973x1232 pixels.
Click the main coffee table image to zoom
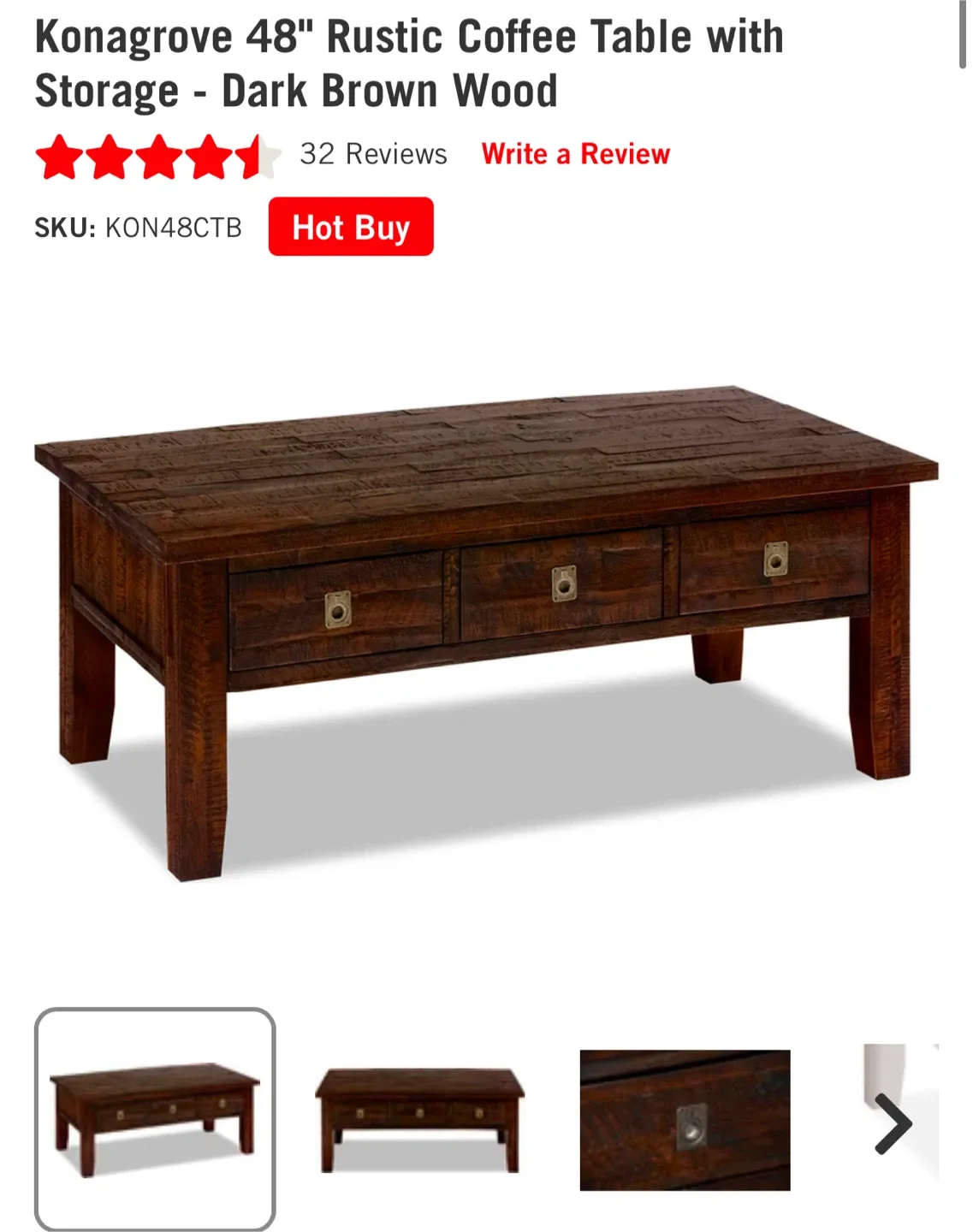(x=486, y=625)
